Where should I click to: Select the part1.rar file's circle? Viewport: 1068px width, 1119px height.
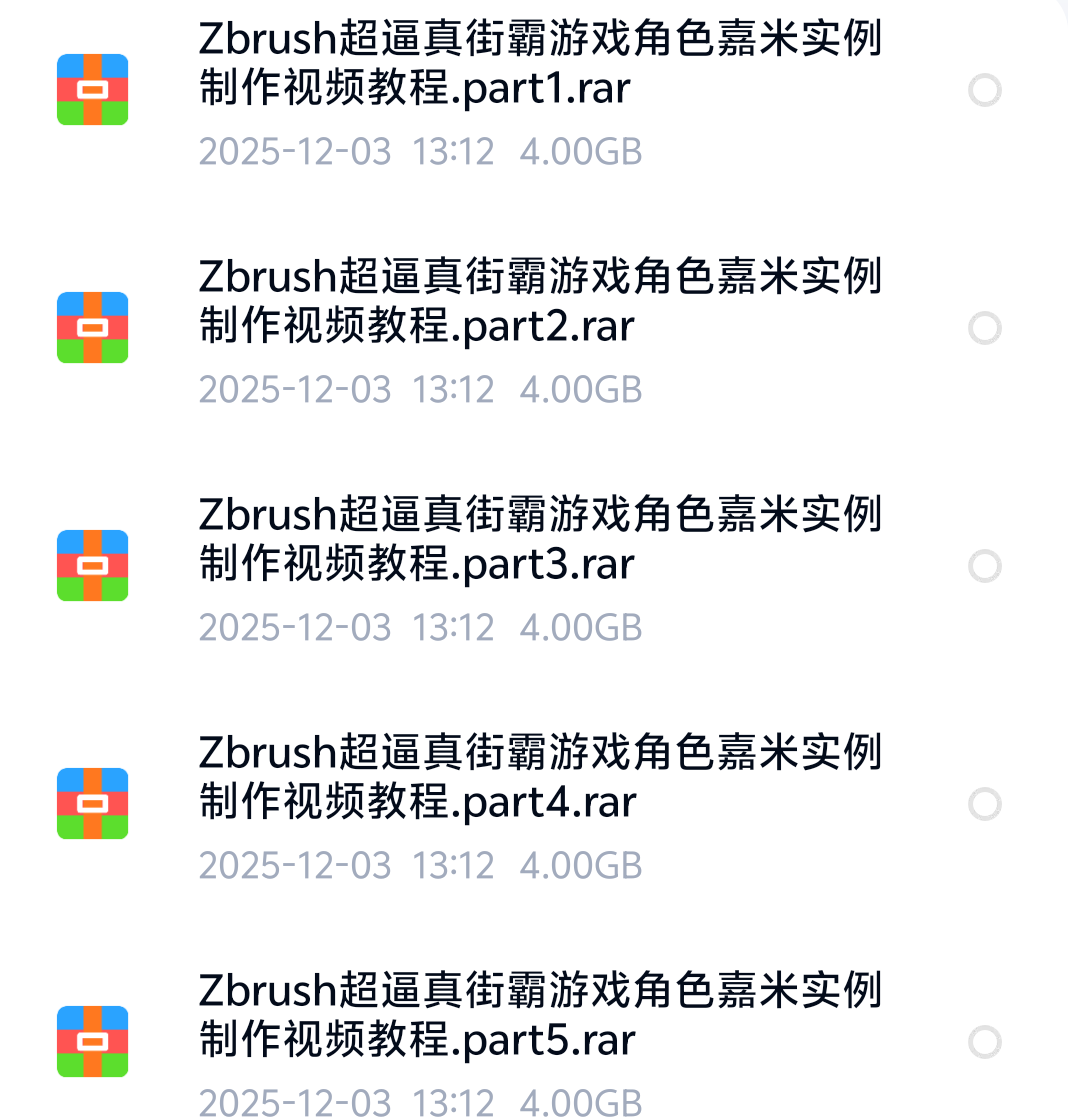click(x=985, y=90)
